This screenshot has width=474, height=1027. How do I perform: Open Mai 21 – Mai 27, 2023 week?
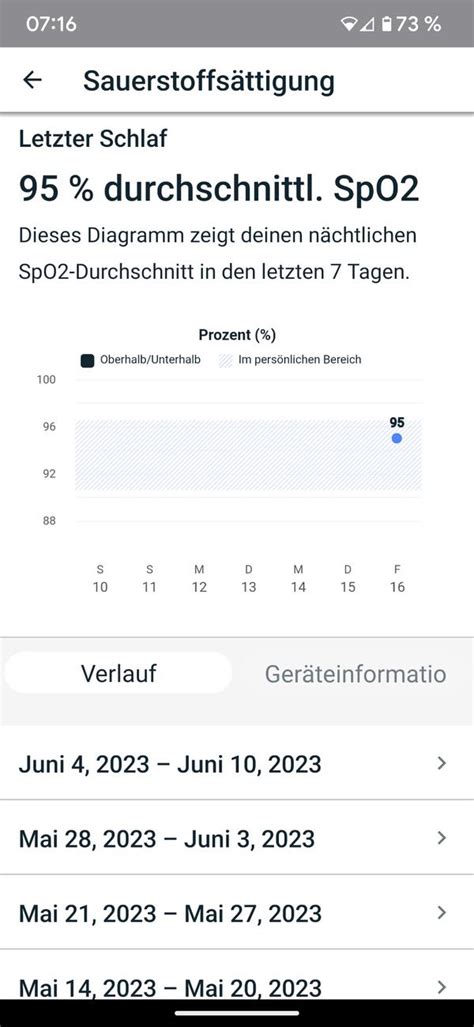pos(237,912)
